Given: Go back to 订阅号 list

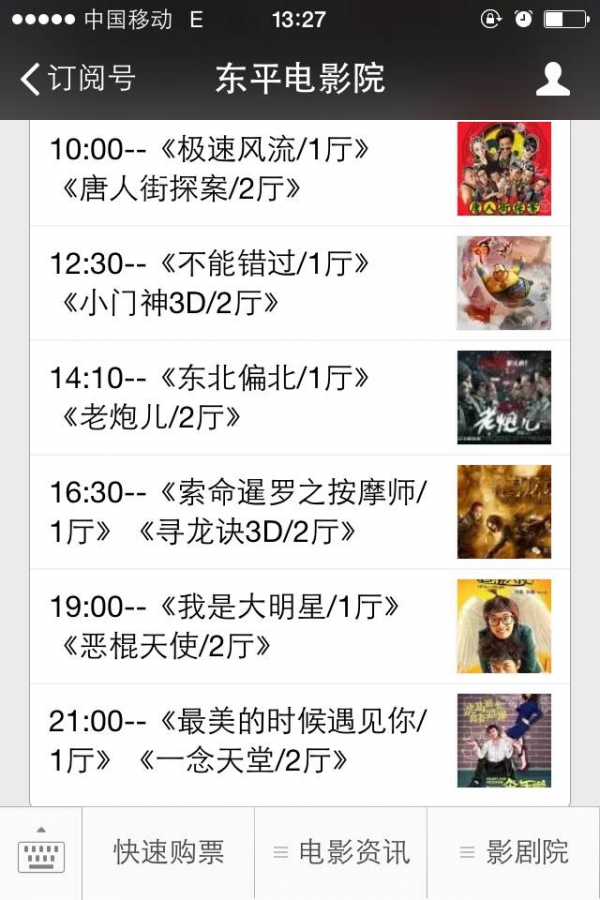Looking at the screenshot, I should [78, 79].
